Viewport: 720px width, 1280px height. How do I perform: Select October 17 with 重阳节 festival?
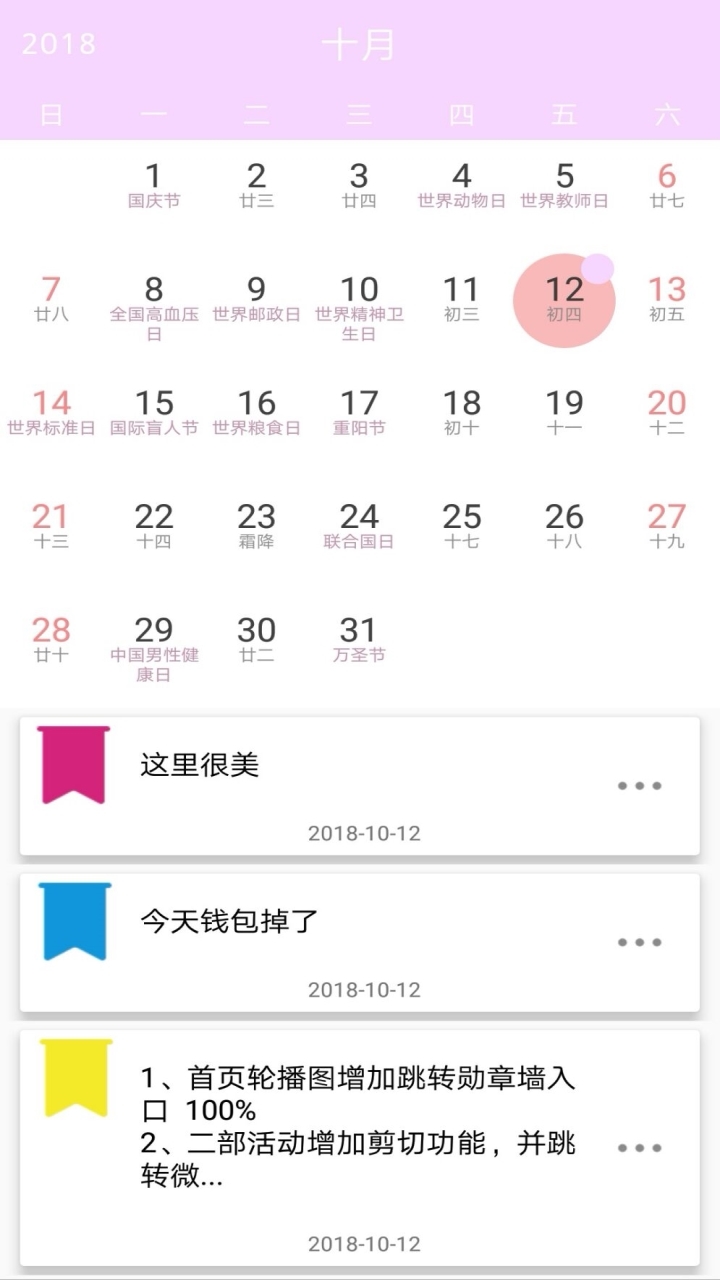pyautogui.click(x=359, y=410)
